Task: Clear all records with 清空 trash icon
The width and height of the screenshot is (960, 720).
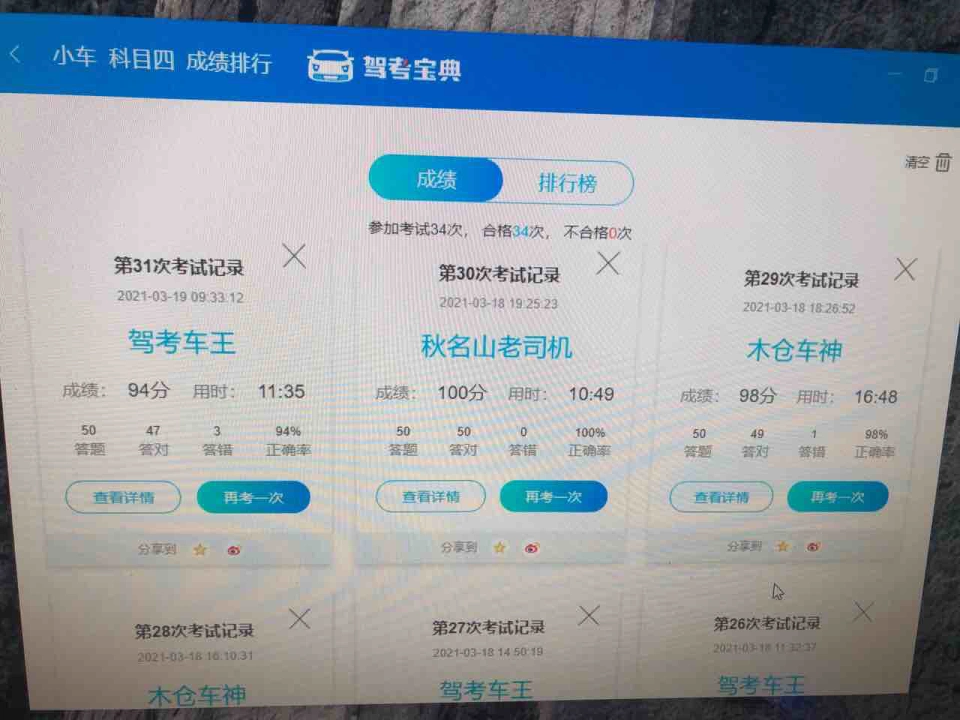Action: [942, 162]
